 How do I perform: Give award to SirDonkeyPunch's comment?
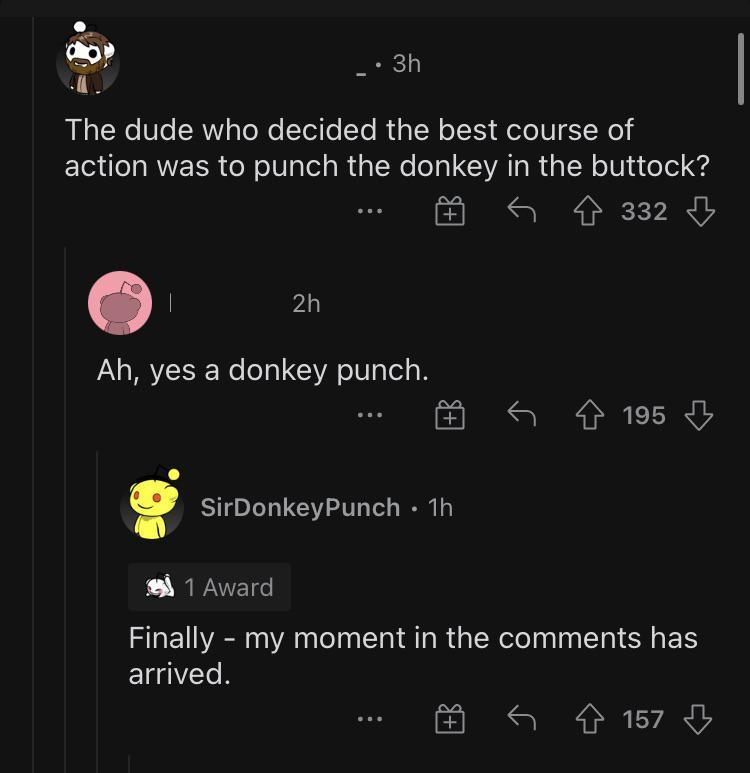click(x=450, y=718)
